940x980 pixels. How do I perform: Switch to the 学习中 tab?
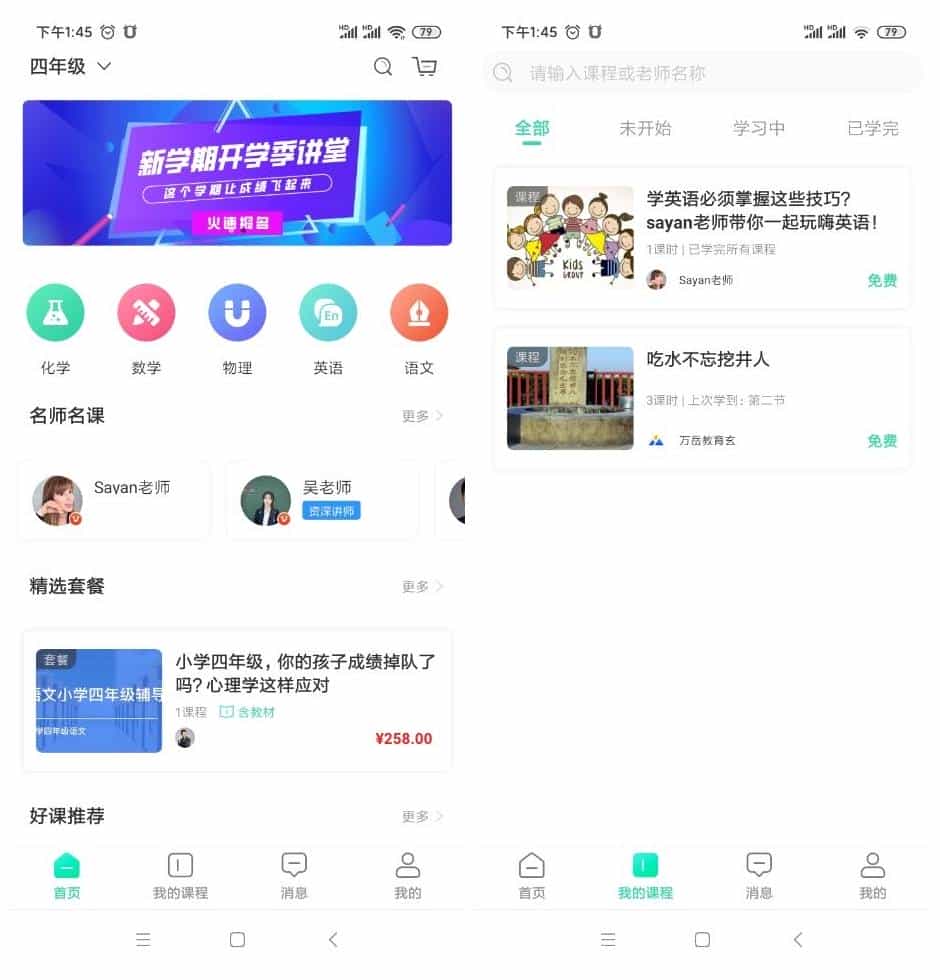coord(759,128)
